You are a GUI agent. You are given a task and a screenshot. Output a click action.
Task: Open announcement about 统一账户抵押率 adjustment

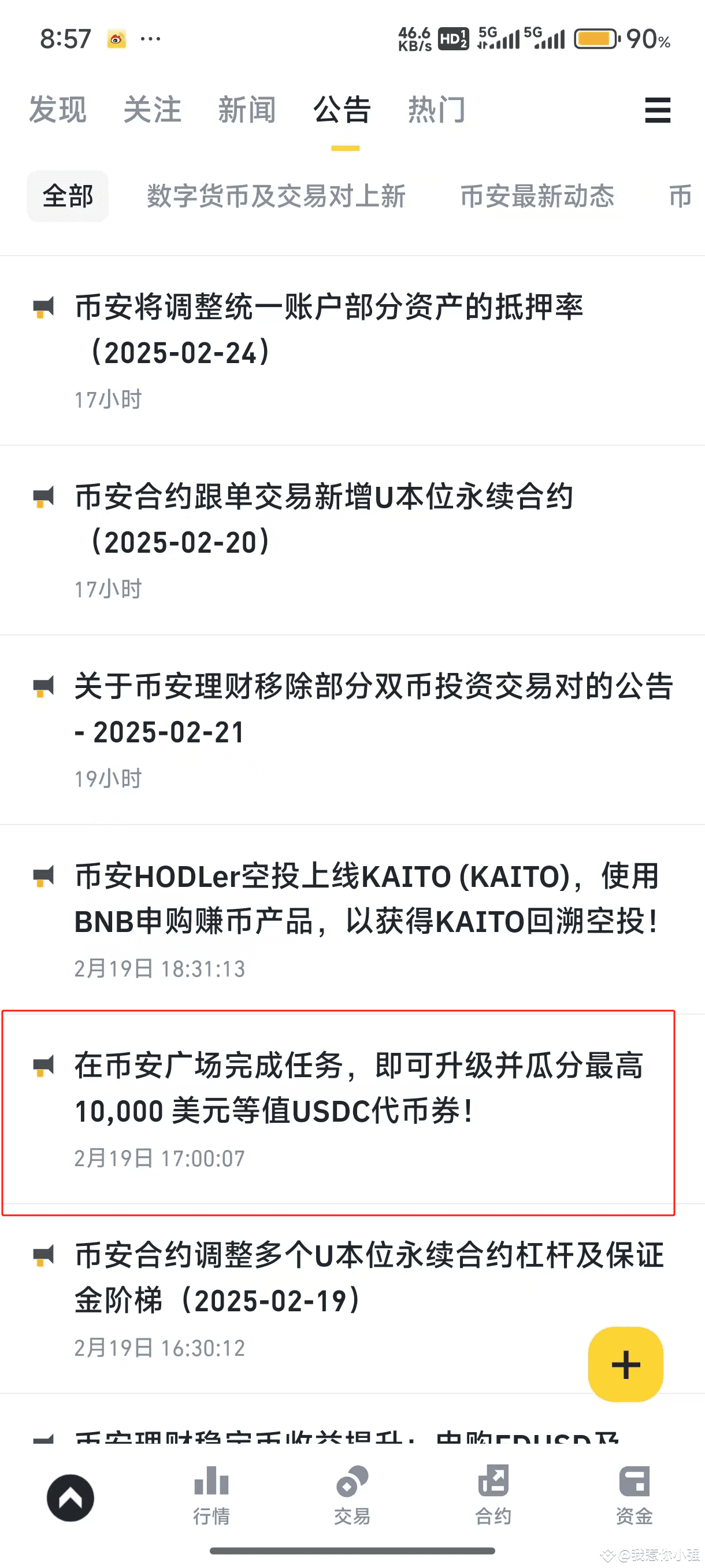coord(352,350)
